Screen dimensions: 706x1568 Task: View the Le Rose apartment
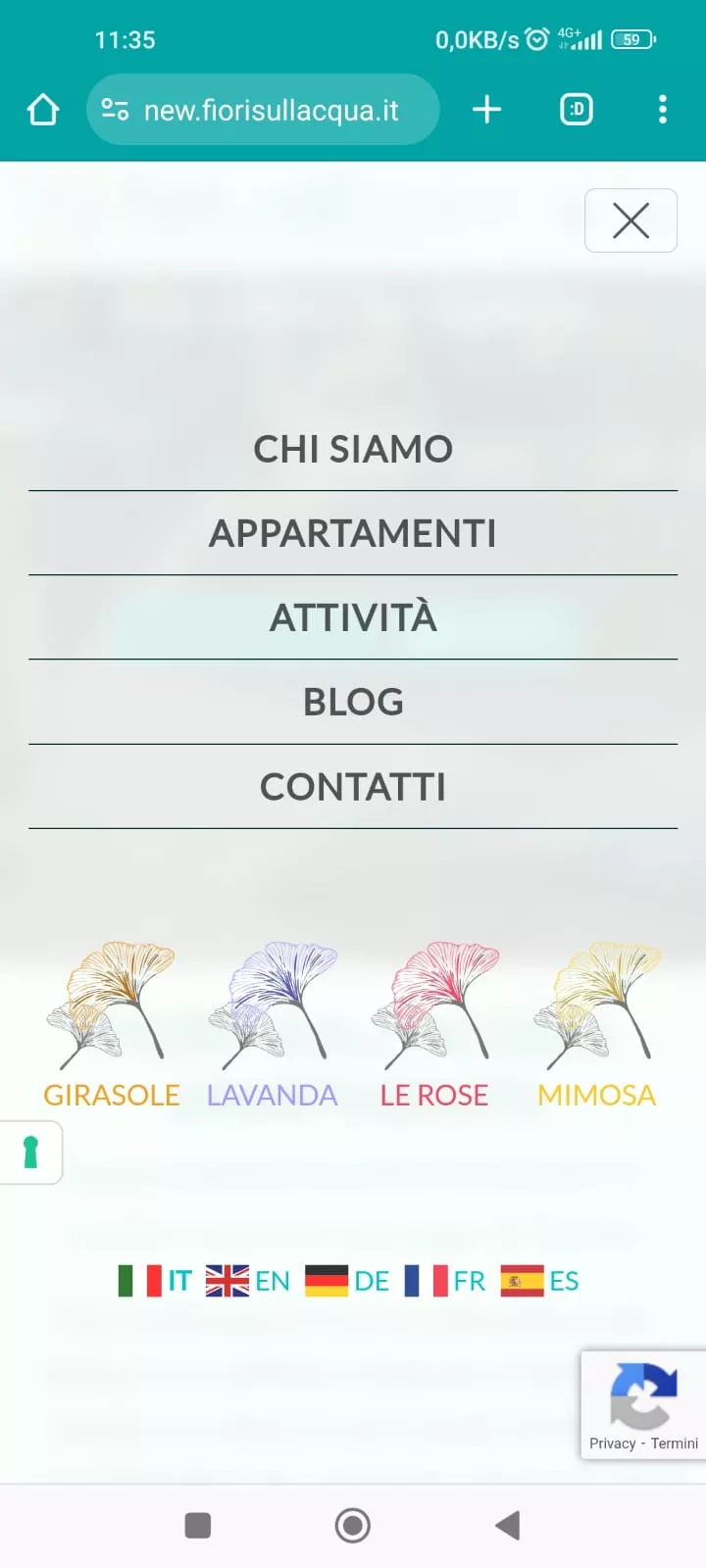(434, 1024)
